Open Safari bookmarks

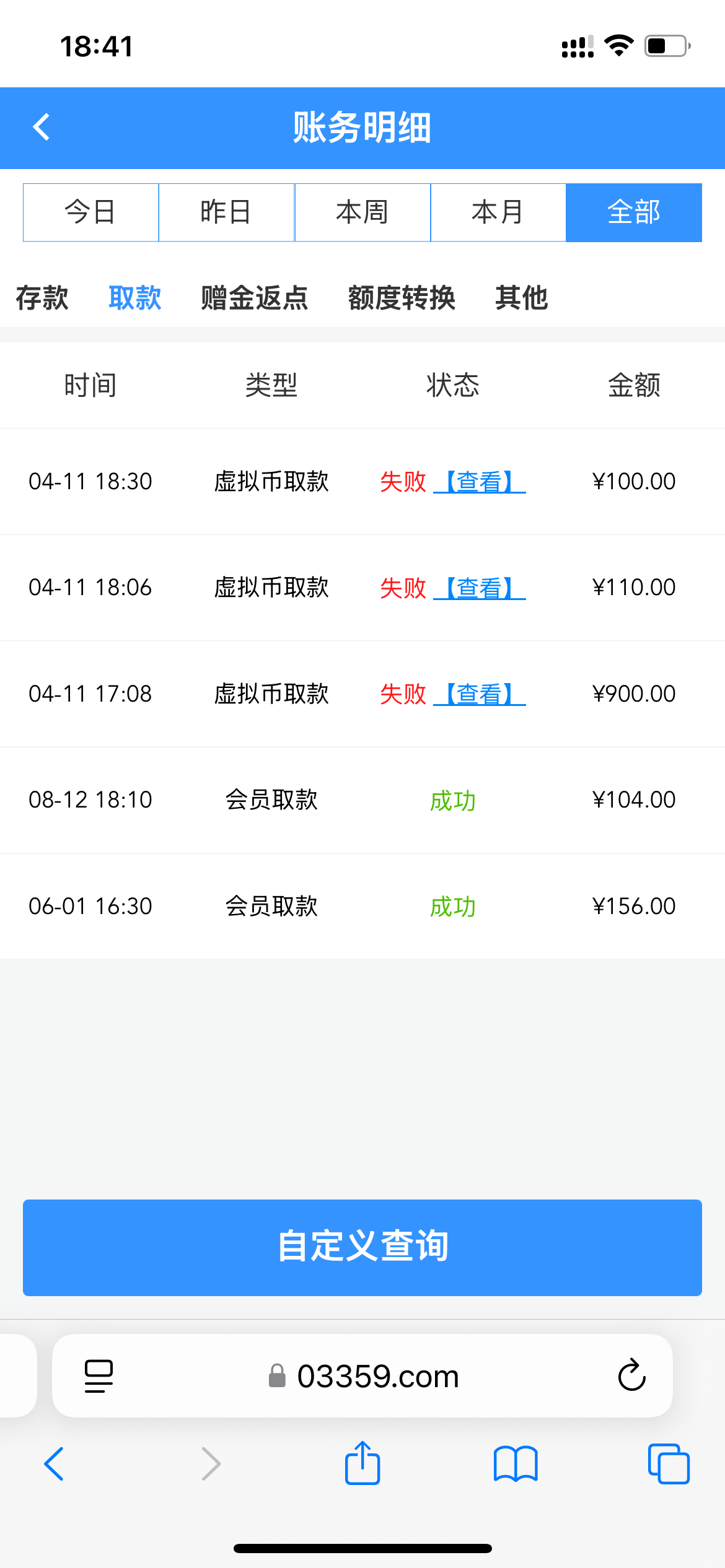pos(516,1463)
